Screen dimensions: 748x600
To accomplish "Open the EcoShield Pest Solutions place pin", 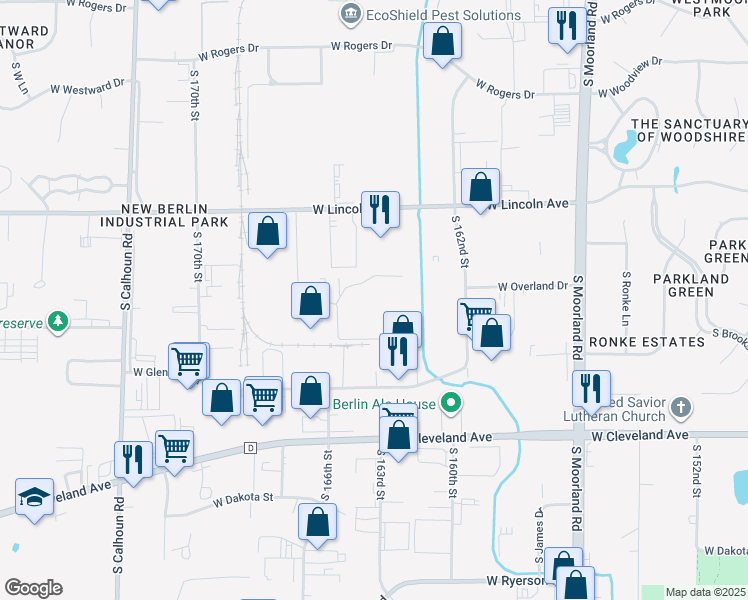I will click(351, 15).
